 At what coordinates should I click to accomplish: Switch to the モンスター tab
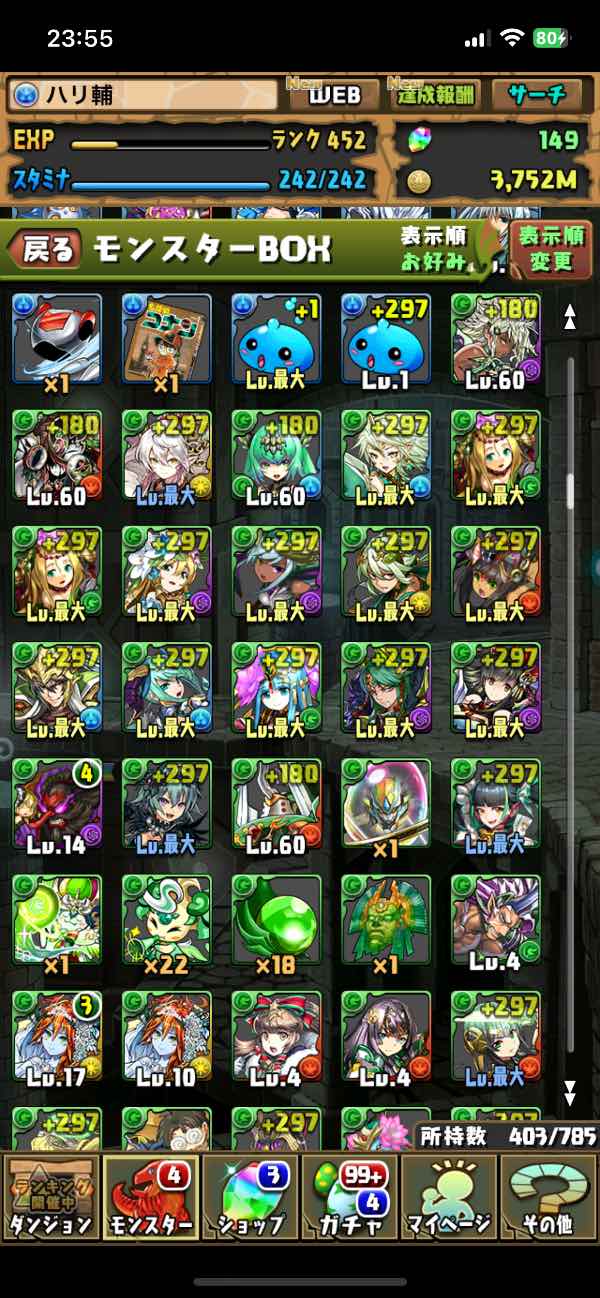click(149, 1196)
